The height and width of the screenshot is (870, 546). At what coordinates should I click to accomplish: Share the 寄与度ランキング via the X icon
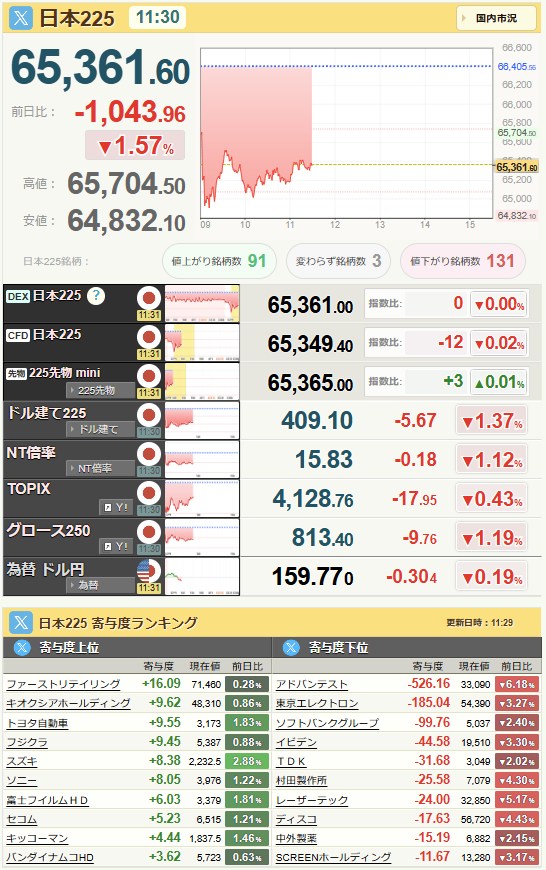pyautogui.click(x=21, y=623)
